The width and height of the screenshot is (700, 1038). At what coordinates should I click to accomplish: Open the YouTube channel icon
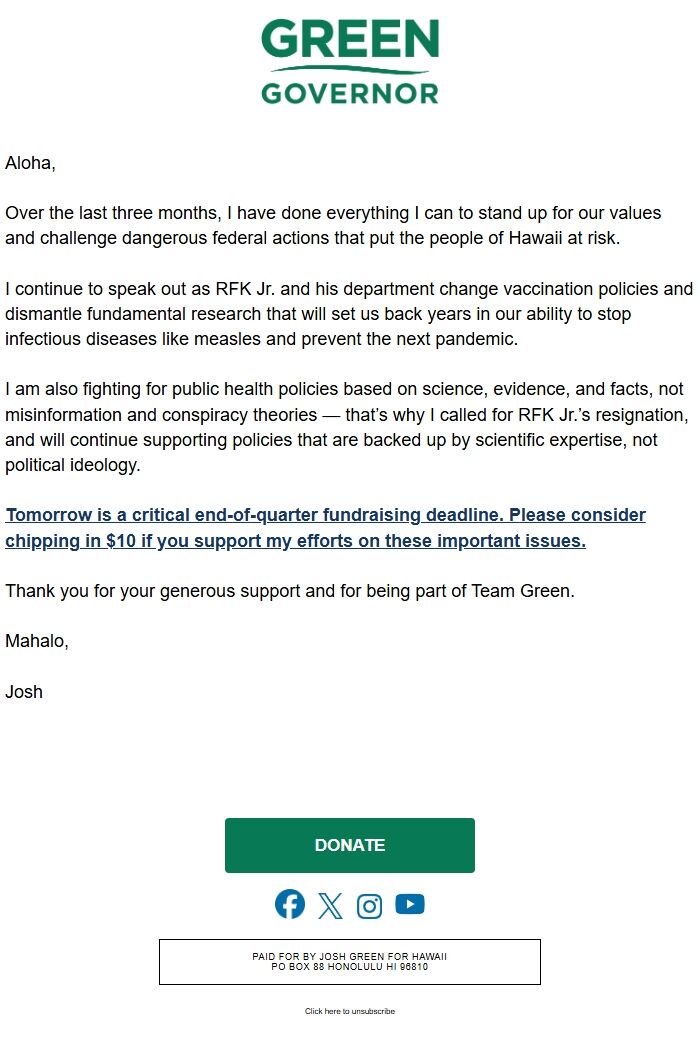click(x=410, y=904)
